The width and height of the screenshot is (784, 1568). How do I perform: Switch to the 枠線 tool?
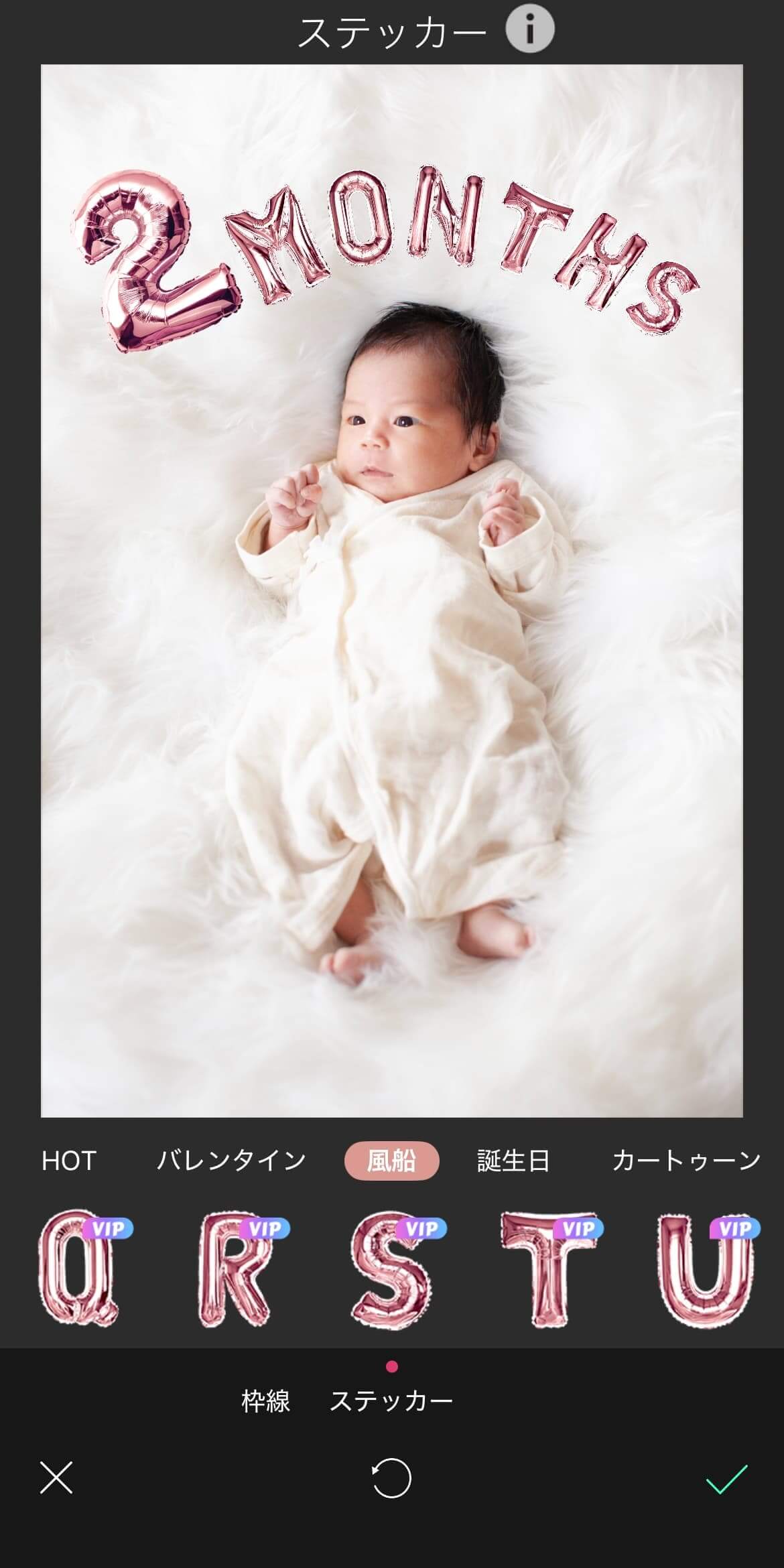265,1402
